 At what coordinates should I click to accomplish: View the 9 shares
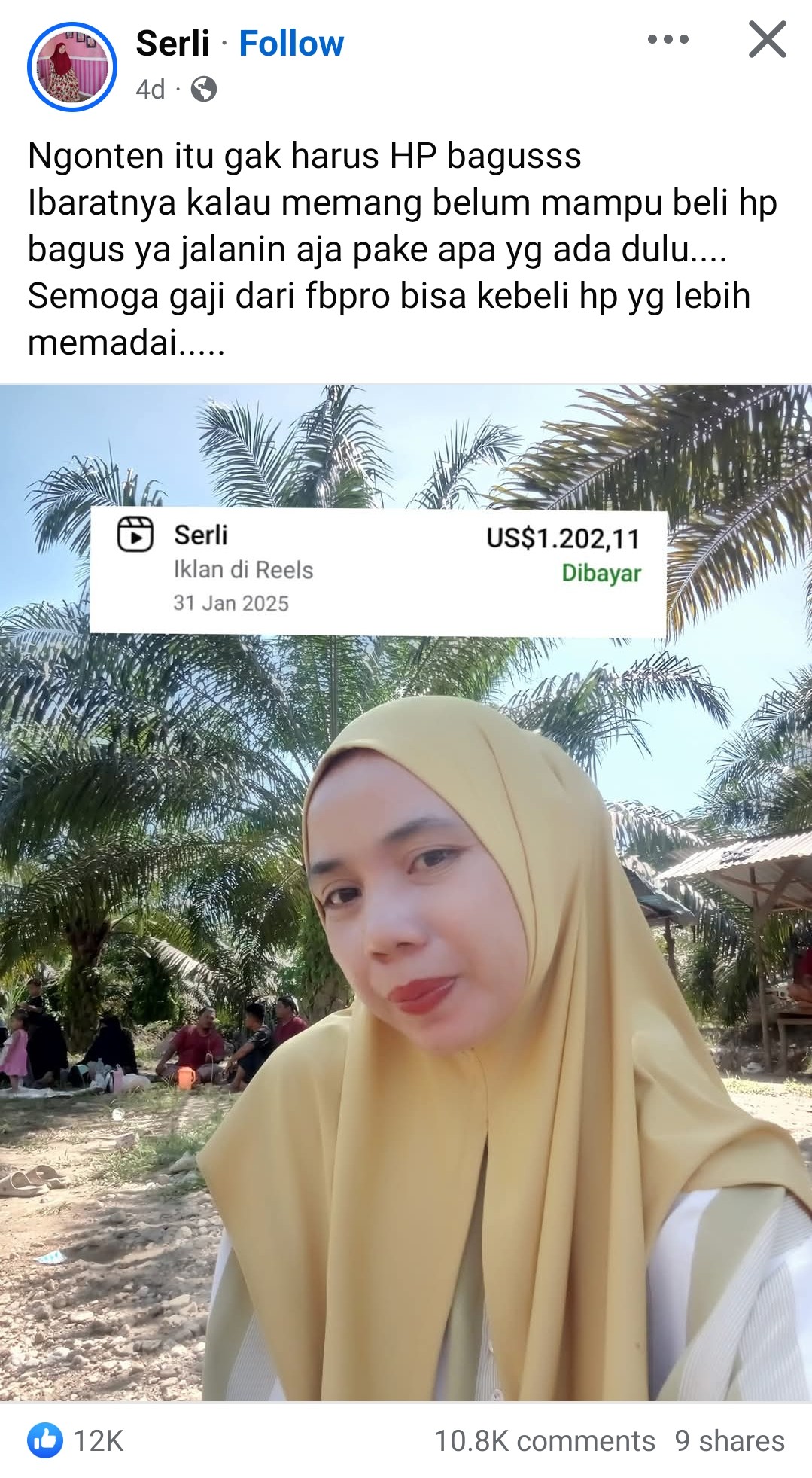point(729,1440)
